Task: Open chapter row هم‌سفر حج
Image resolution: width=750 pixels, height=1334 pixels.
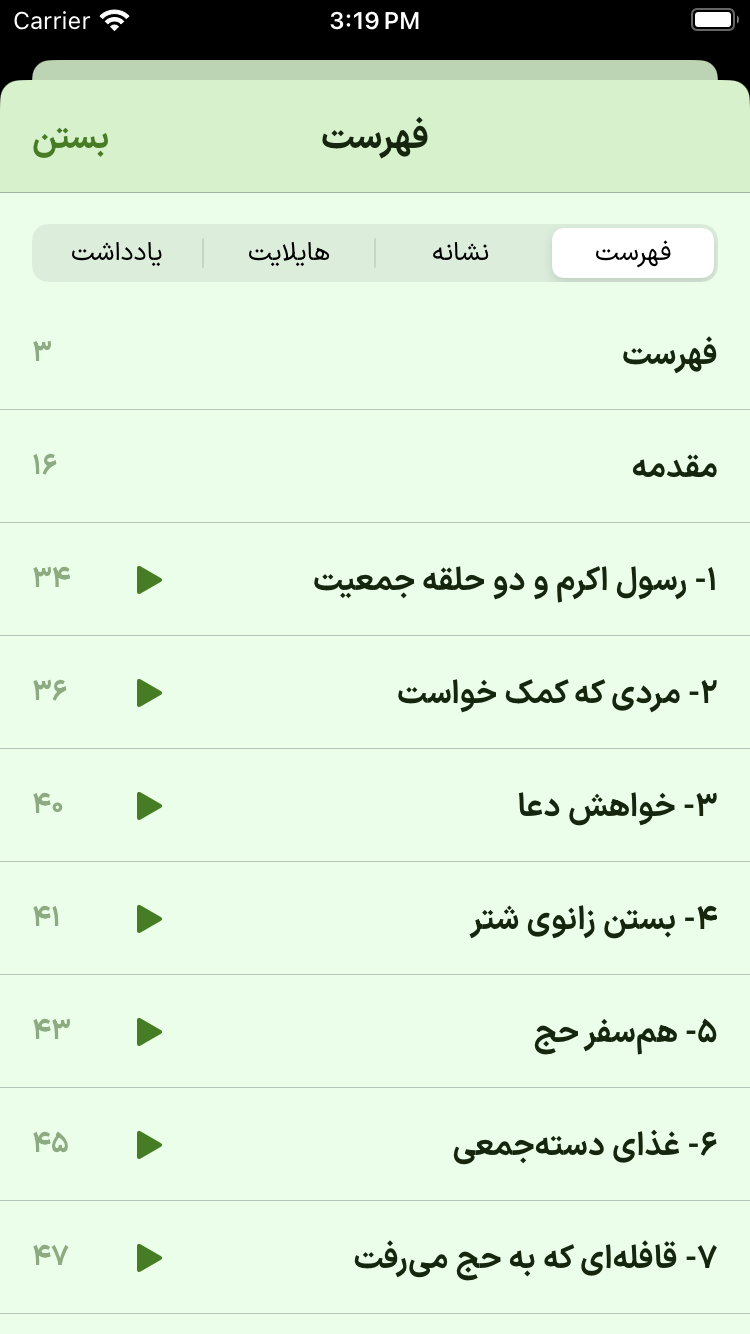Action: (450, 1032)
